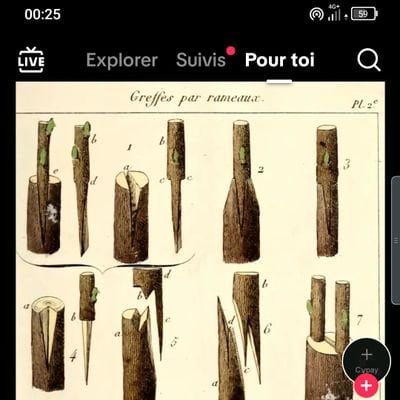Viewport: 400px width, 400px height.
Task: Tap the grafting illustration video
Action: point(200,241)
